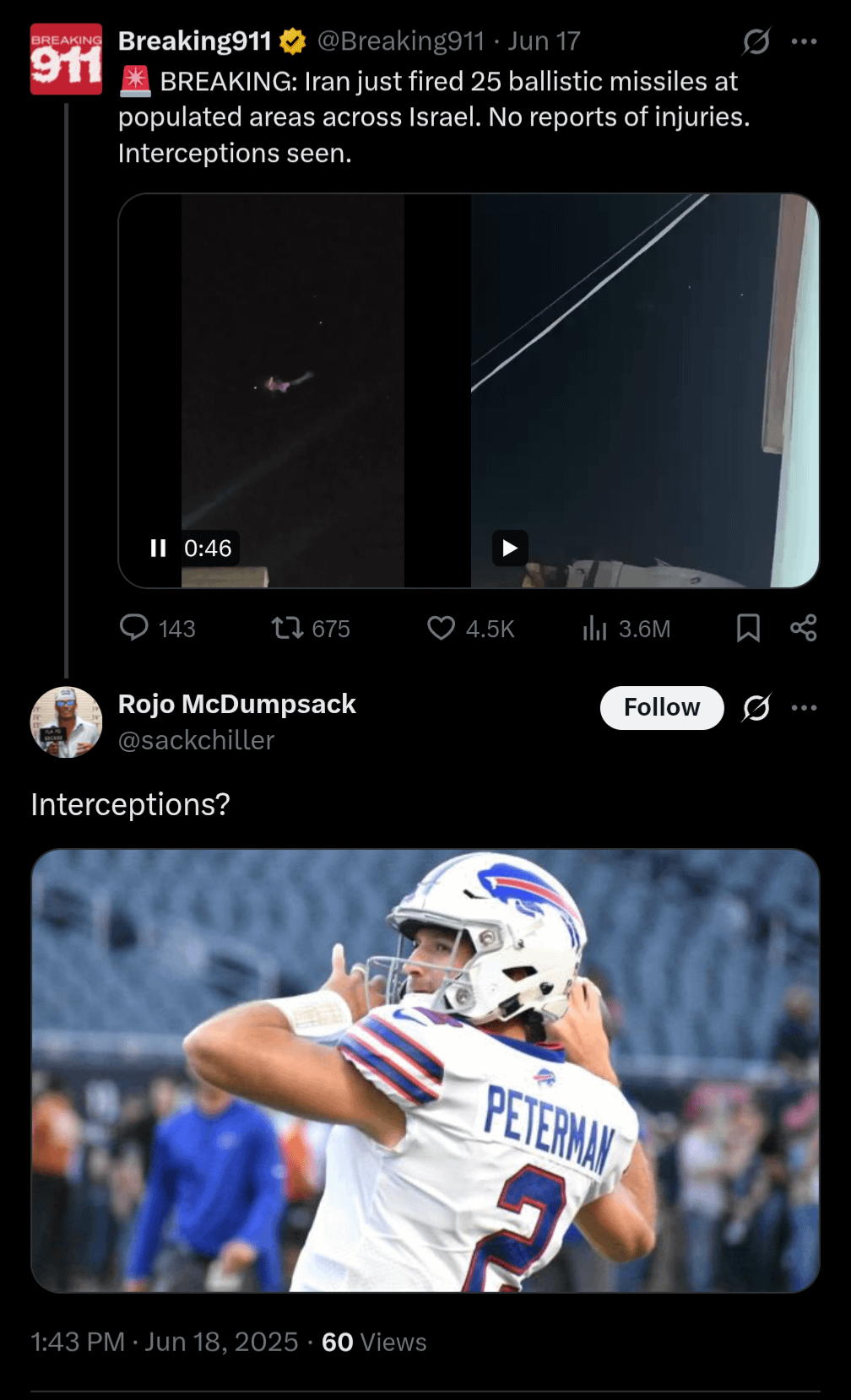Open overflow menu on Rojo McDumpsack's reply
The width and height of the screenshot is (851, 1400).
[x=804, y=707]
